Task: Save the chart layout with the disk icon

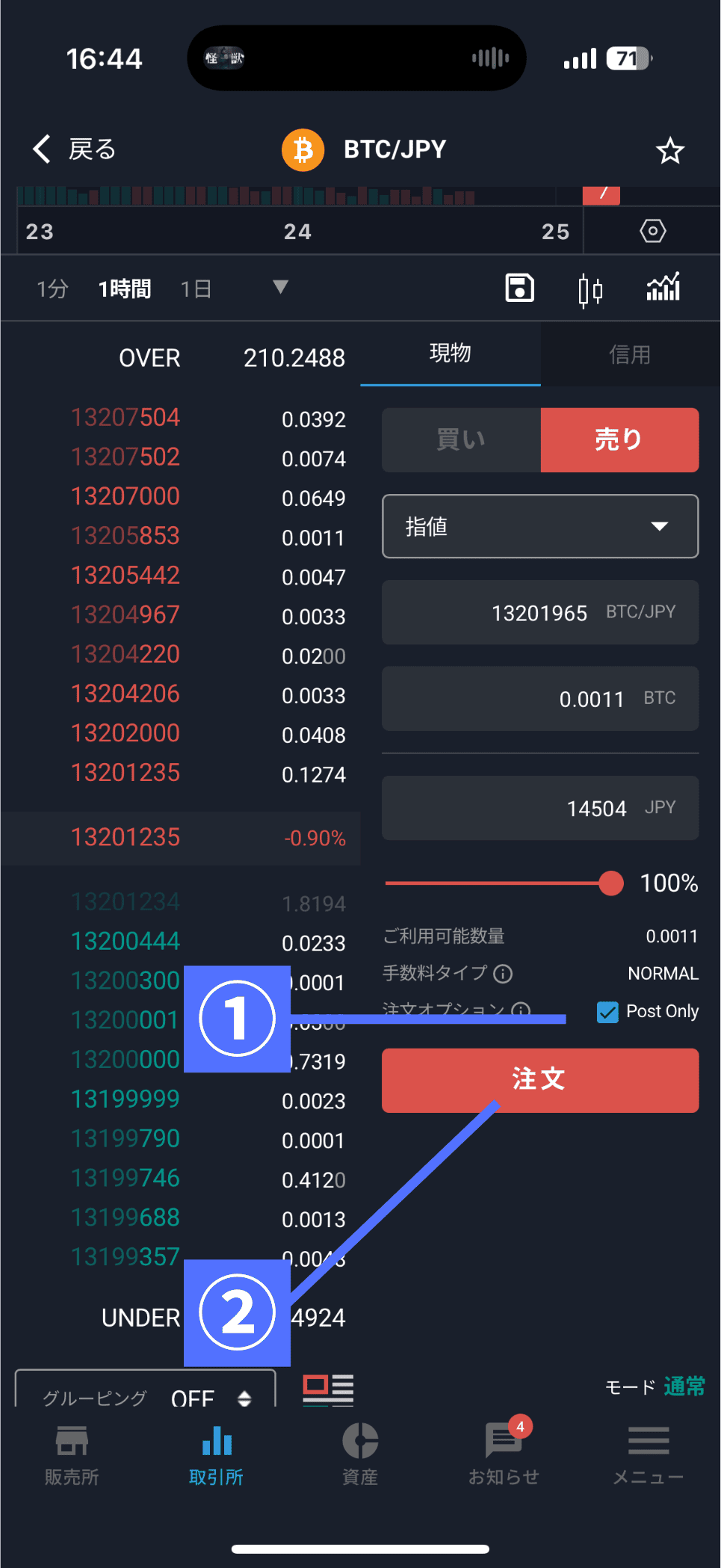Action: tap(520, 288)
